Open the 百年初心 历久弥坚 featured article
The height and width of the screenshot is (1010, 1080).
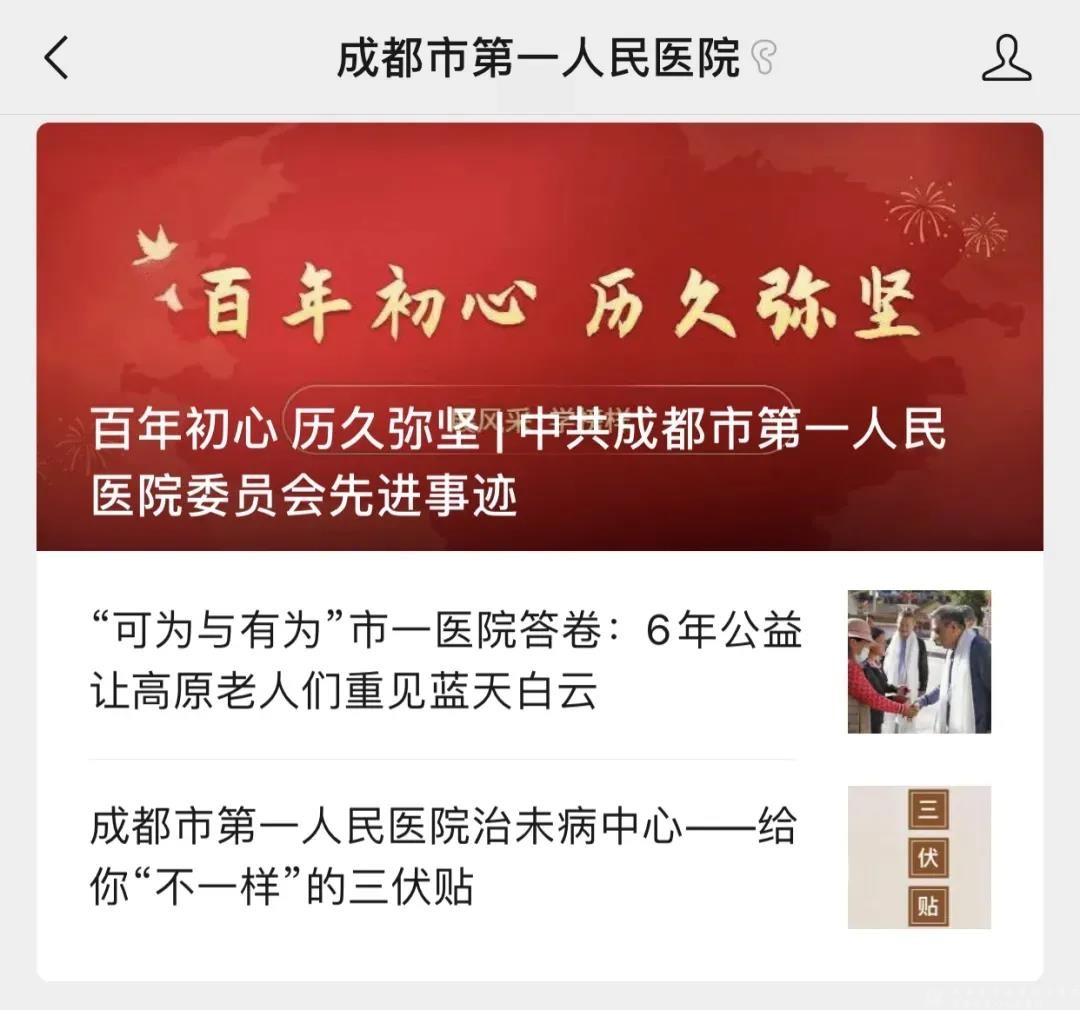[539, 337]
